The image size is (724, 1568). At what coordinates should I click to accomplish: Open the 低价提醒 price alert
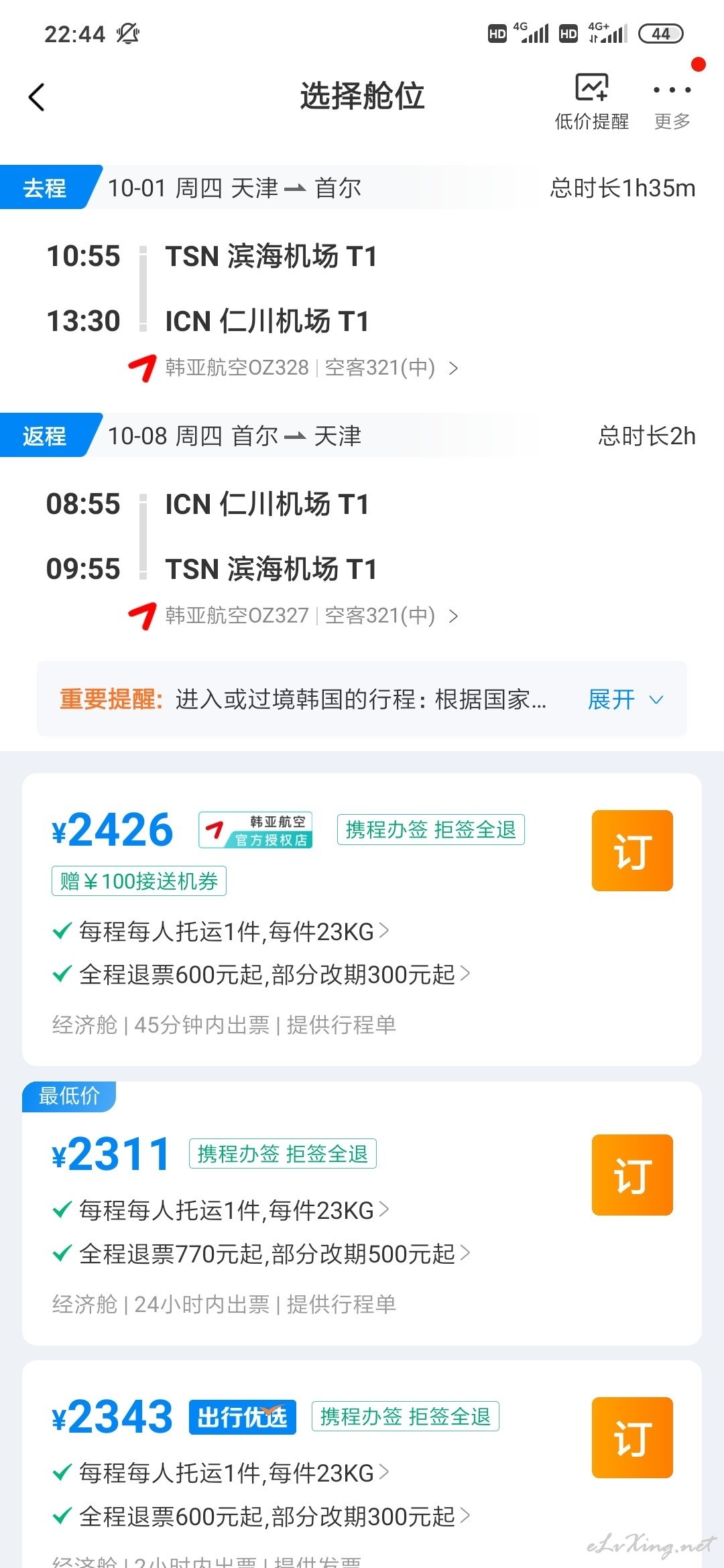[x=592, y=102]
